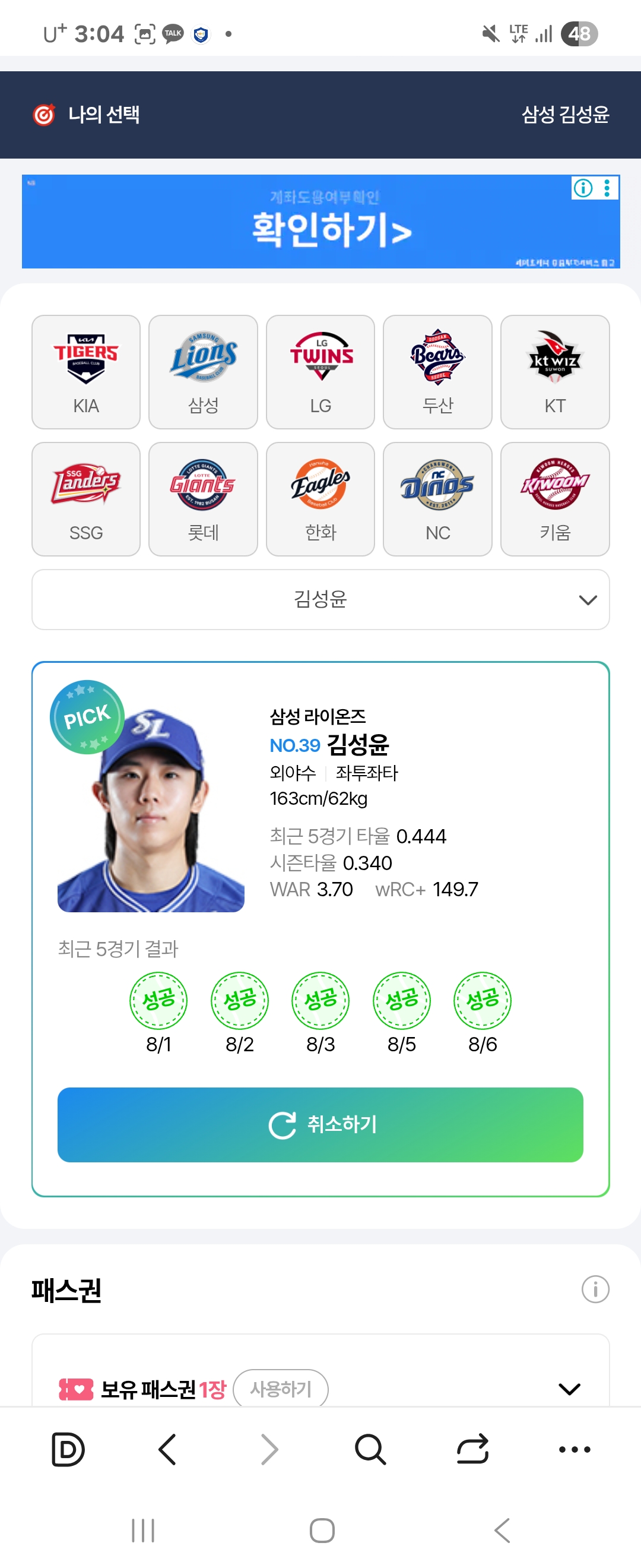Choose the LG Twins team
The height and width of the screenshot is (1568, 641).
(320, 372)
